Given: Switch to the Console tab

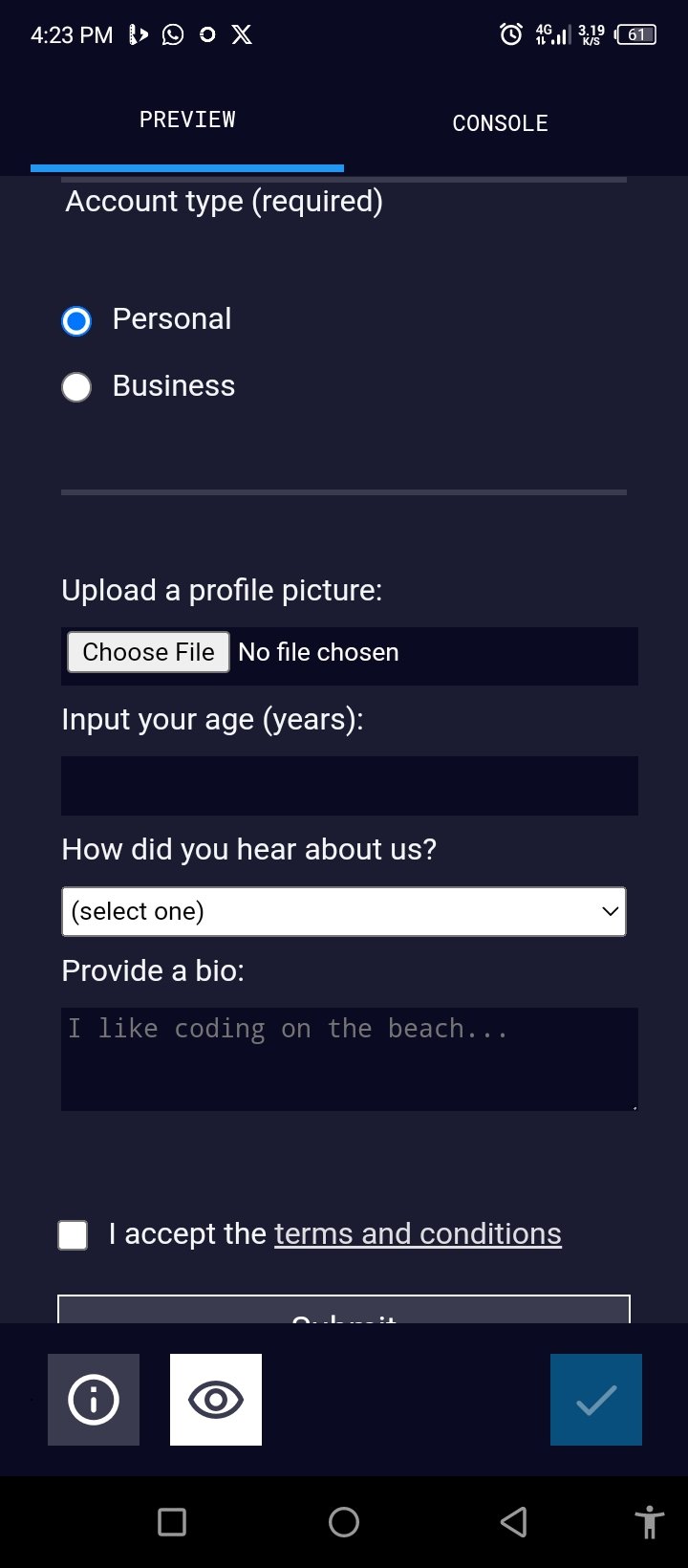Looking at the screenshot, I should [500, 123].
